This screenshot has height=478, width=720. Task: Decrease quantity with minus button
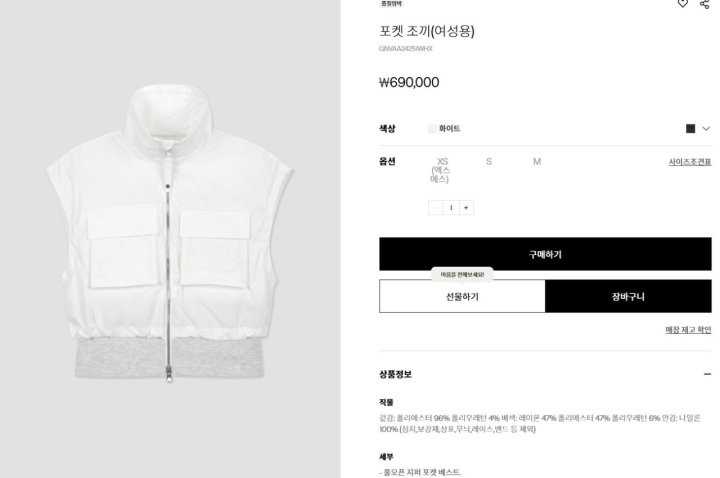coord(436,208)
